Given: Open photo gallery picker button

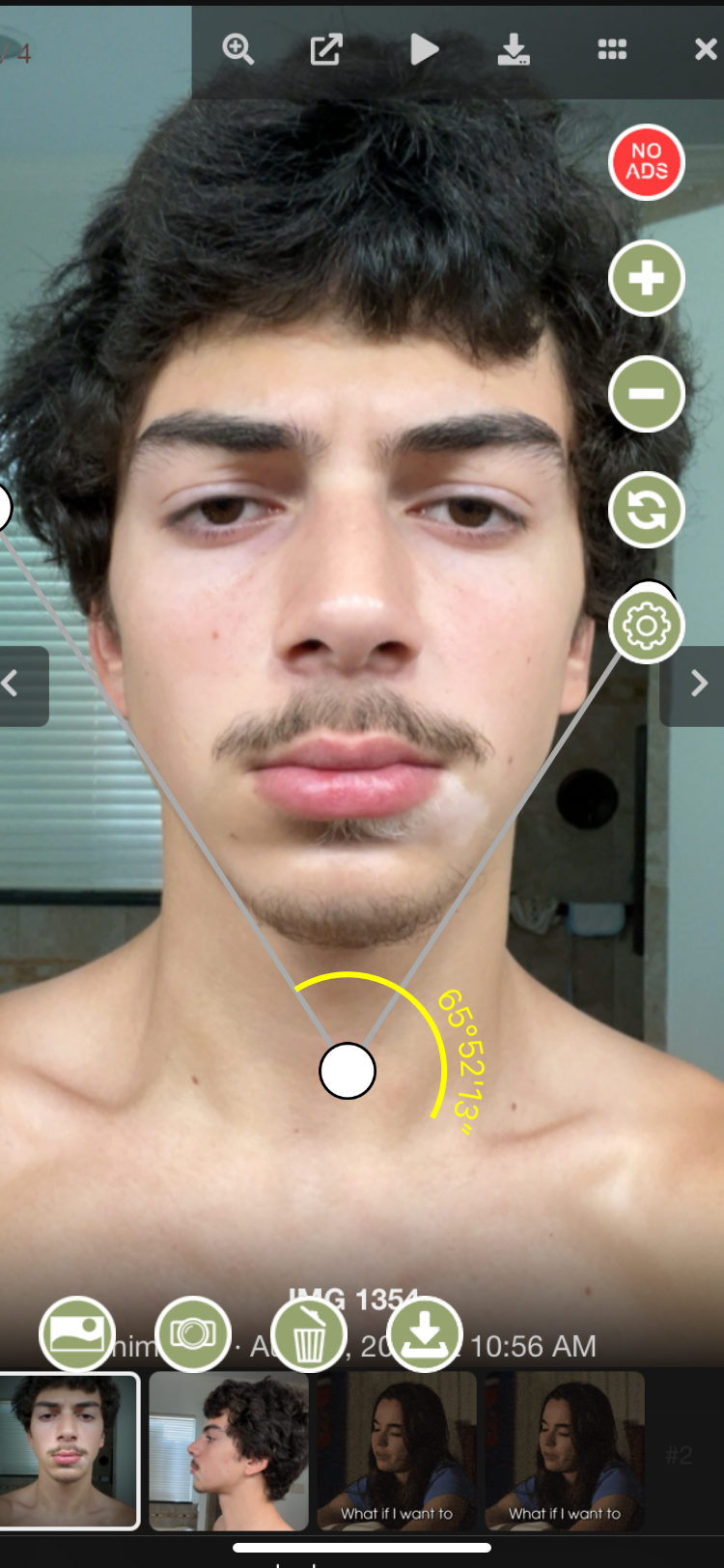Looking at the screenshot, I should click(x=77, y=1334).
